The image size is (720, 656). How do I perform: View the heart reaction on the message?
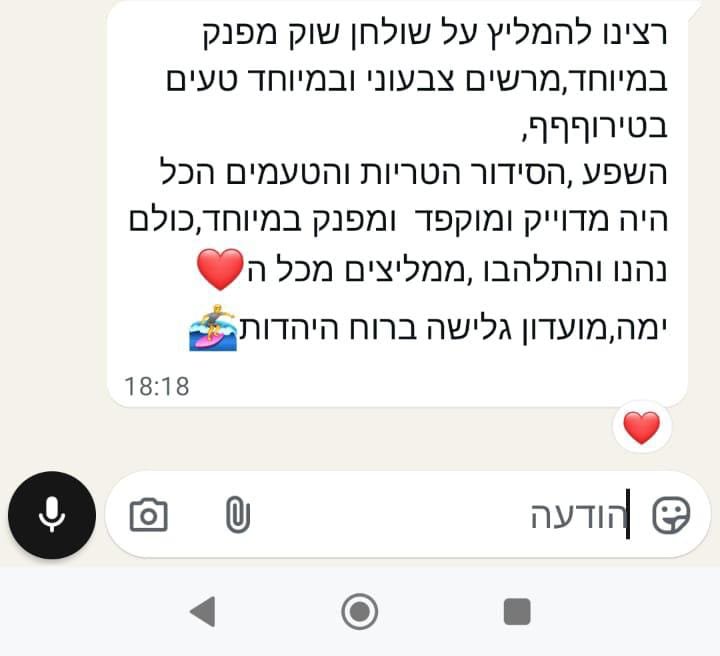pyautogui.click(x=641, y=428)
